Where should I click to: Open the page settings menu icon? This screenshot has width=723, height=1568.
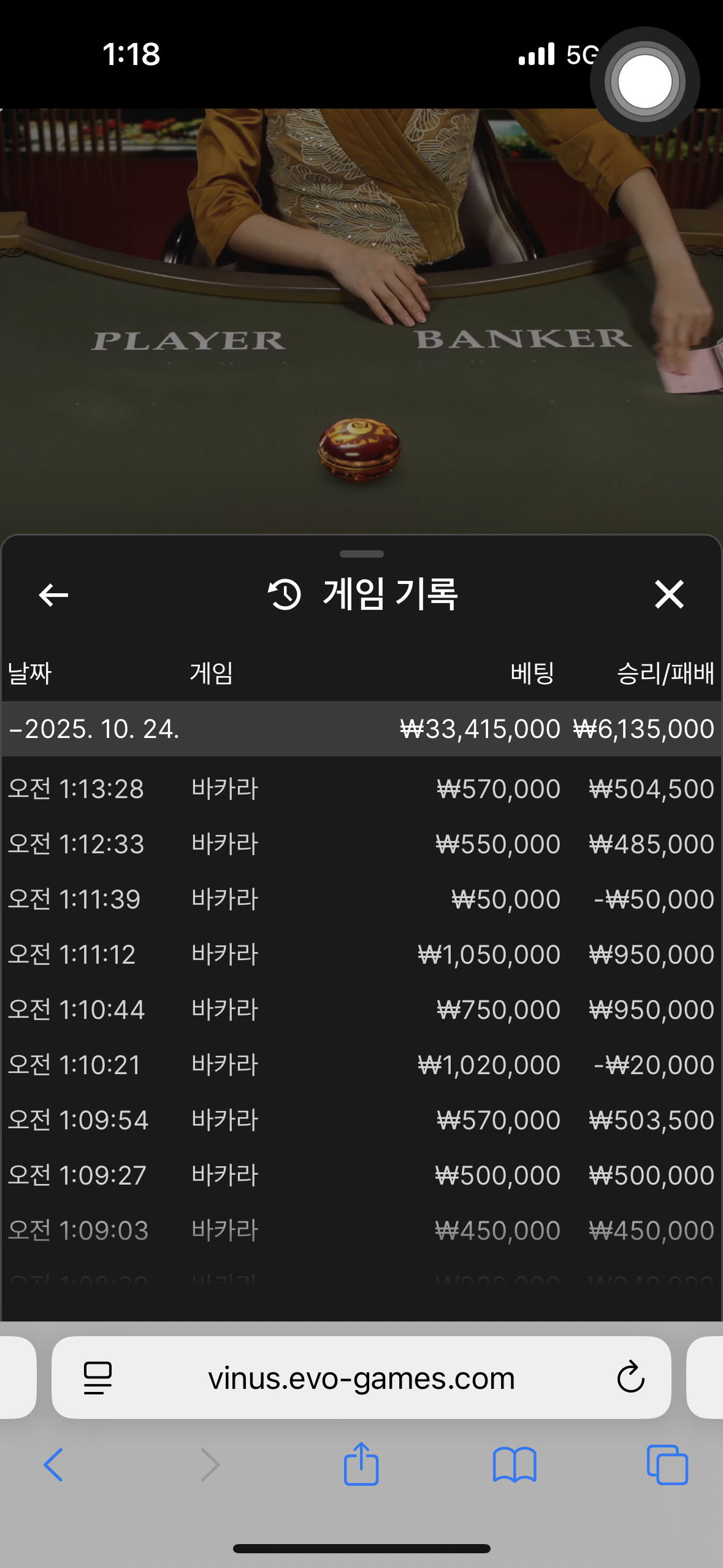click(x=98, y=1378)
